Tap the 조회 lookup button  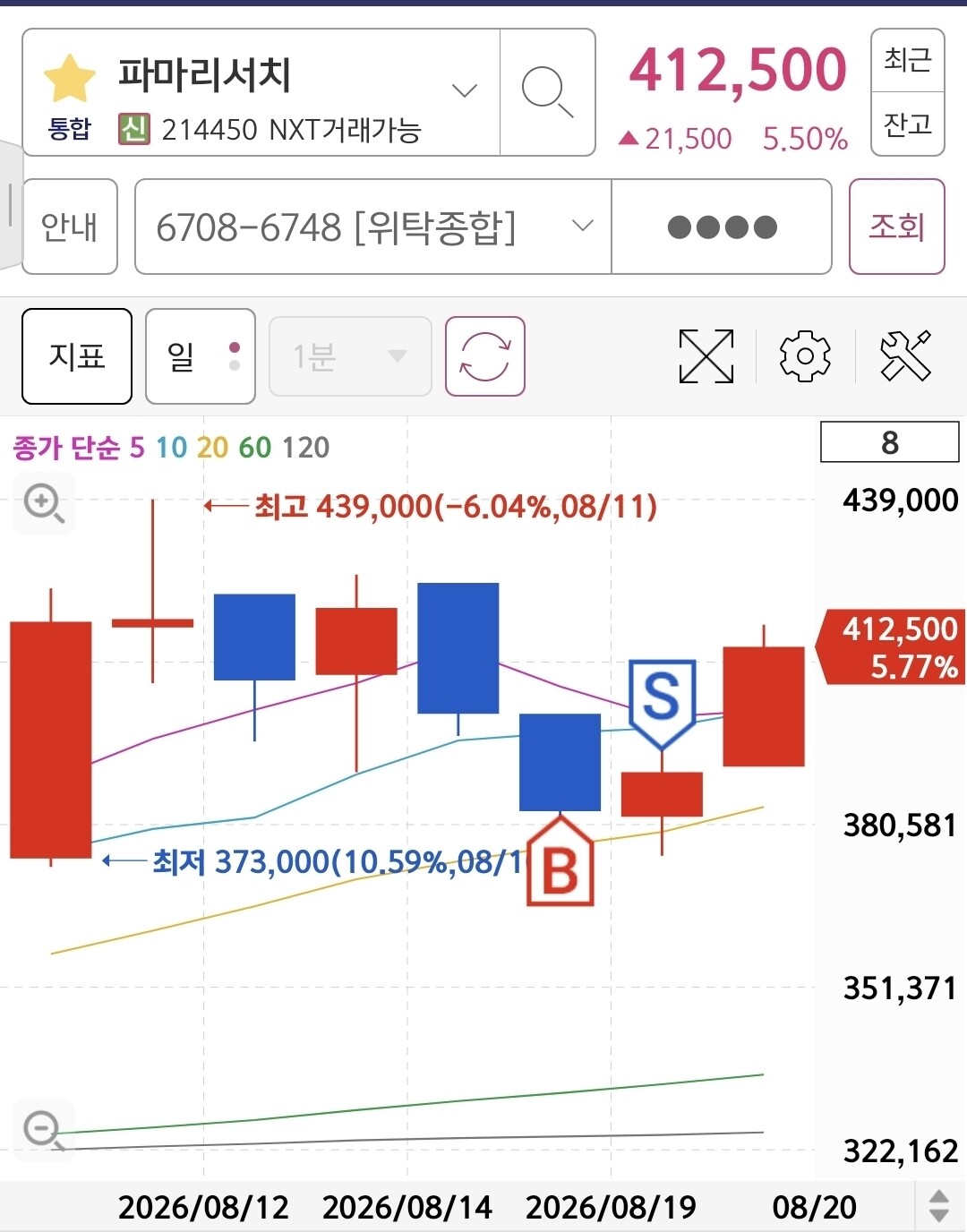(896, 227)
